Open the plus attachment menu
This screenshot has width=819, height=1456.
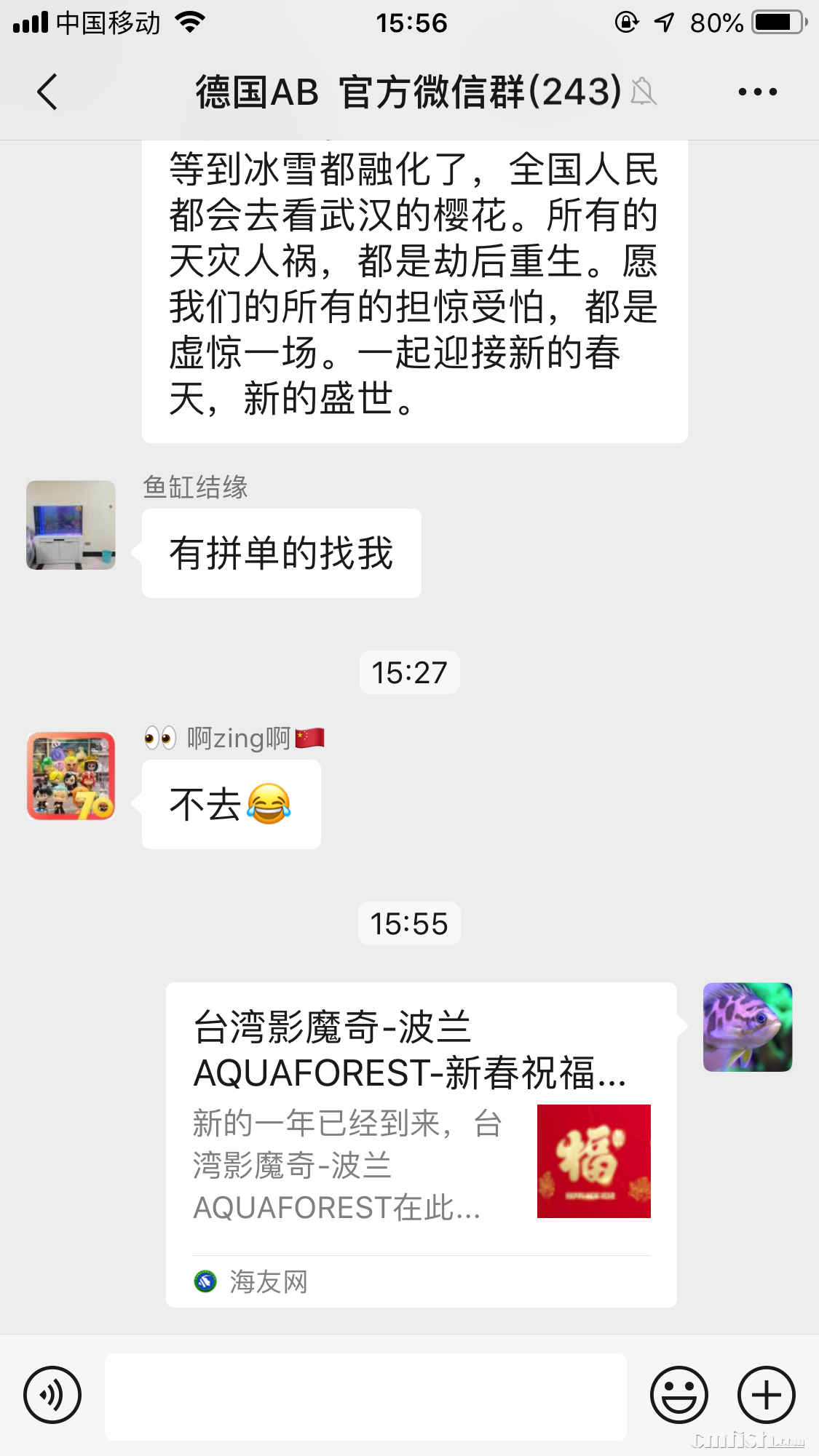pos(765,1394)
